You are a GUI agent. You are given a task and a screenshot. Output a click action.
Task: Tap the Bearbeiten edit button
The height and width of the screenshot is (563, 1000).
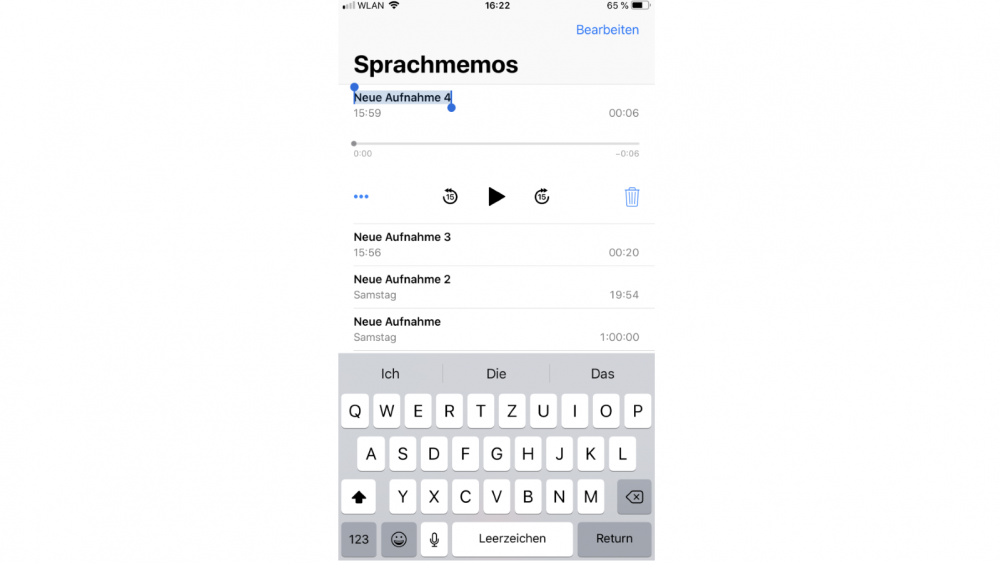(x=607, y=30)
